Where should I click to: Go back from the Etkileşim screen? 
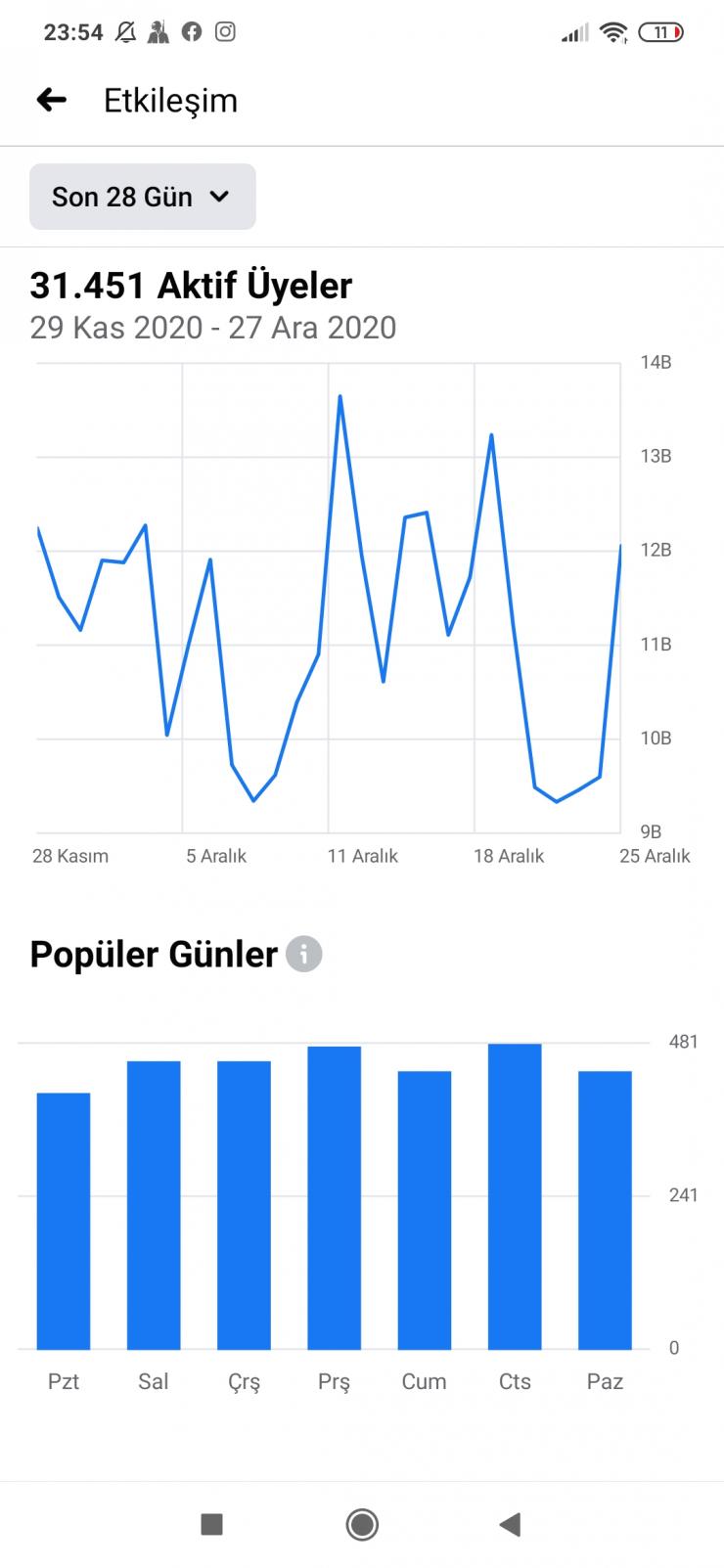51,100
